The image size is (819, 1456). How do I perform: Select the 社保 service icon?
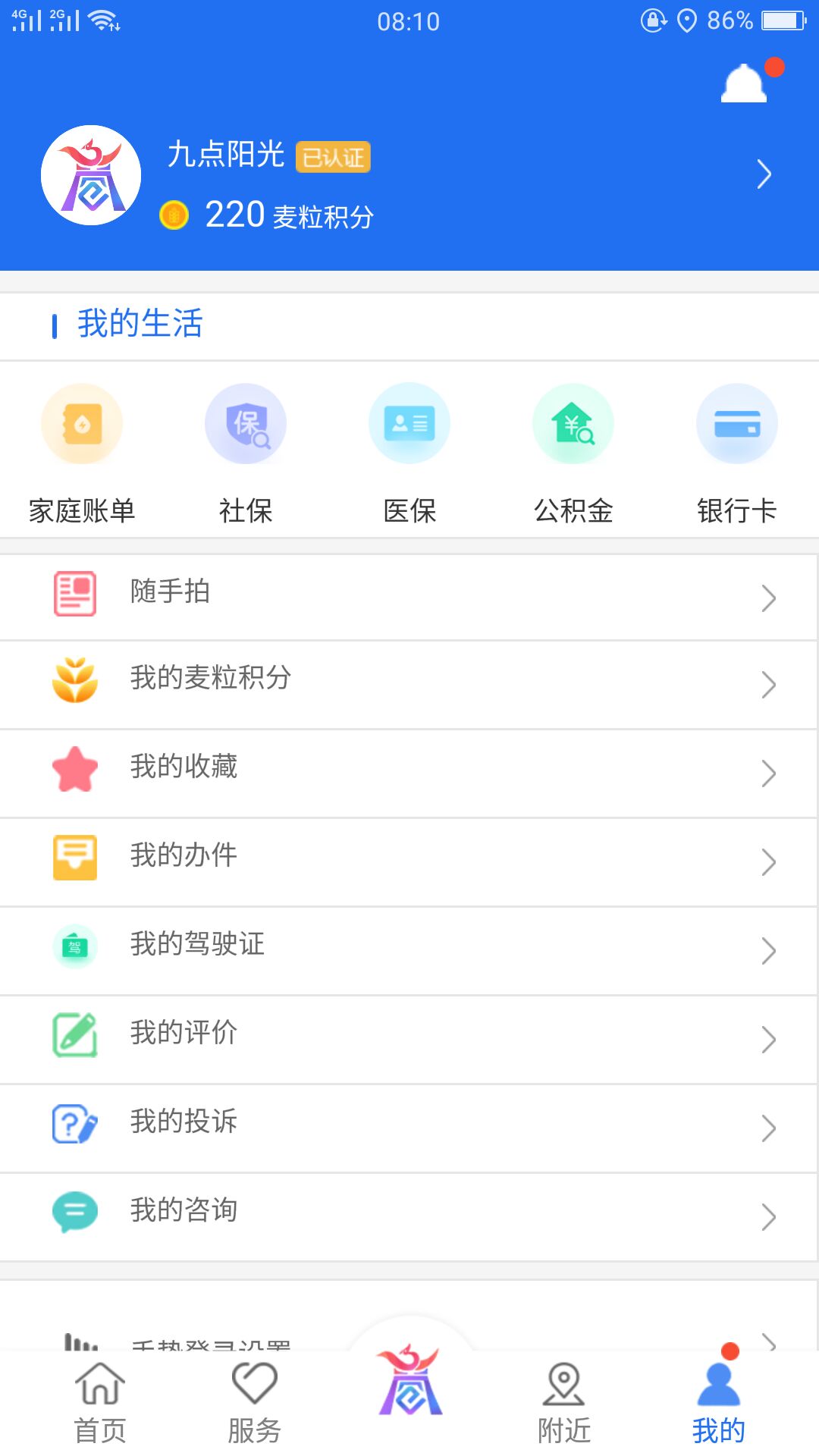point(246,423)
